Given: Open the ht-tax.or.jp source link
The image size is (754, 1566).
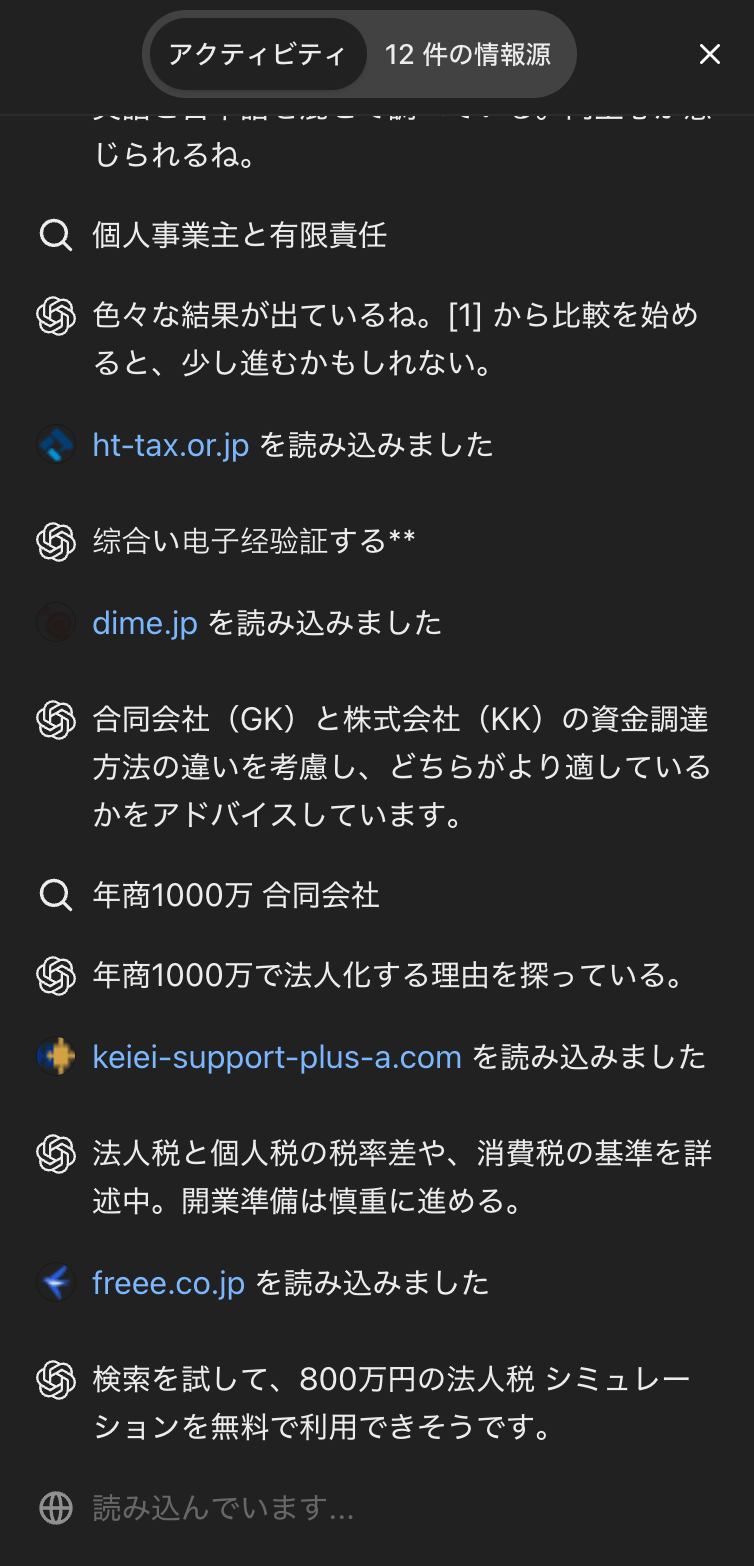Looking at the screenshot, I should [170, 445].
